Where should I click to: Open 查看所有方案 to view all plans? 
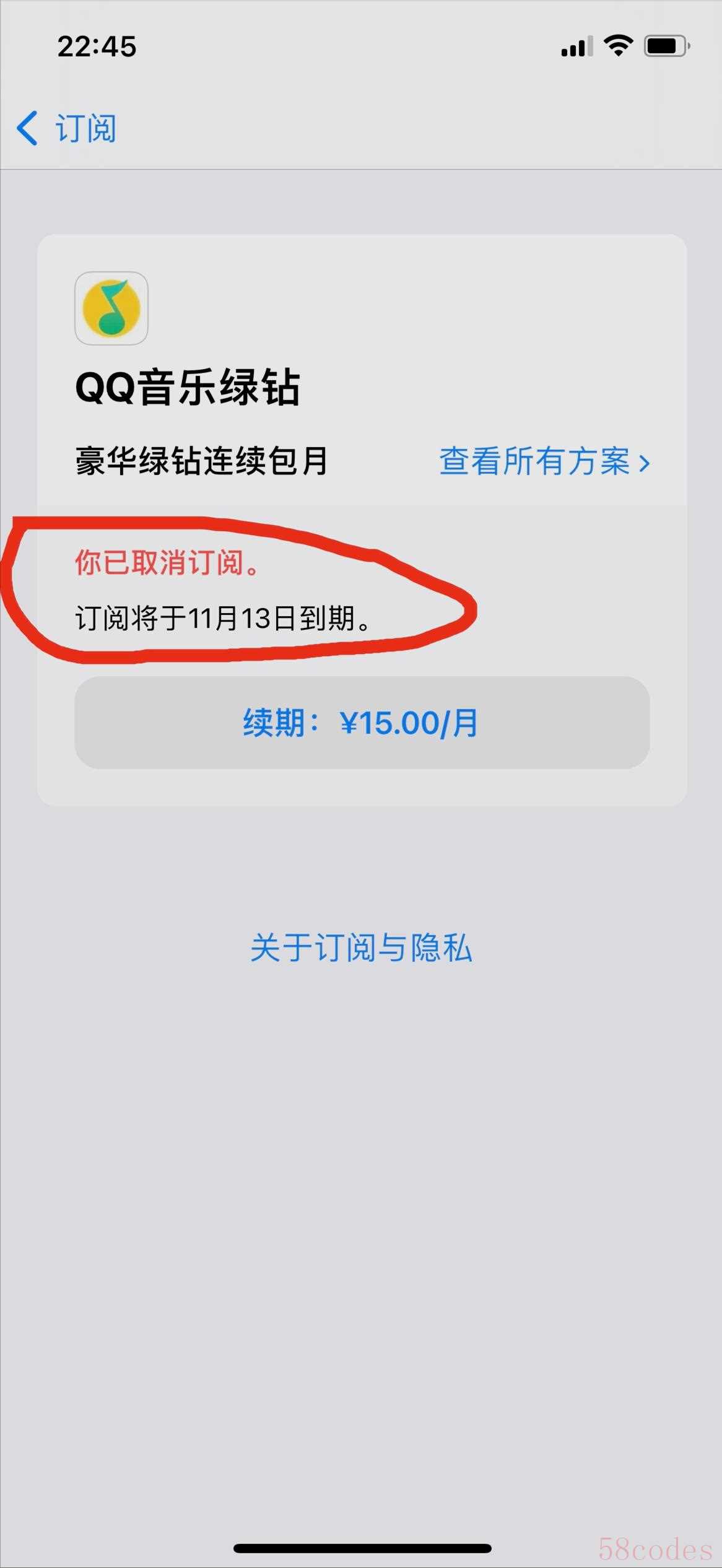coord(544,462)
